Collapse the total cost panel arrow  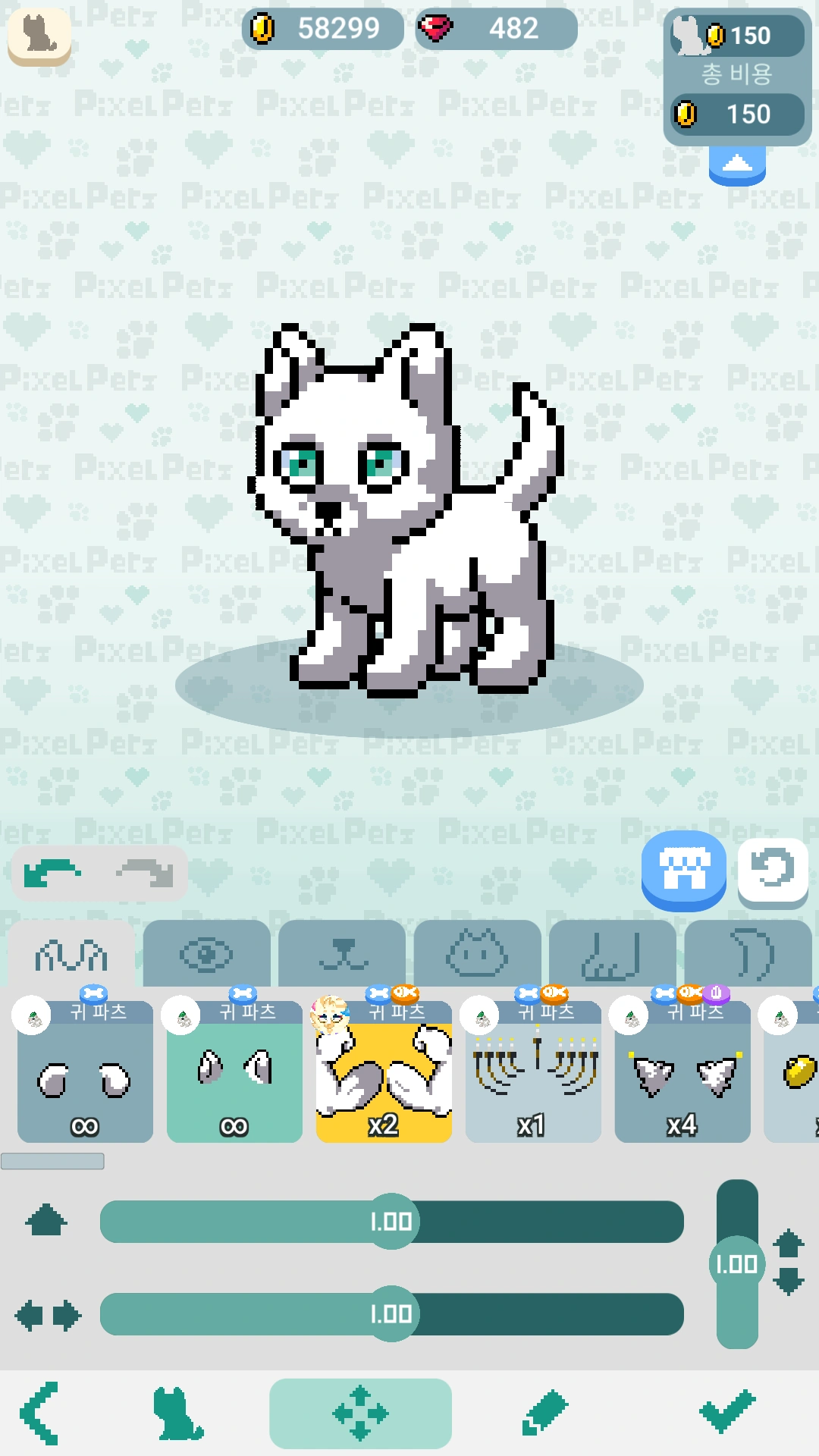[x=736, y=165]
